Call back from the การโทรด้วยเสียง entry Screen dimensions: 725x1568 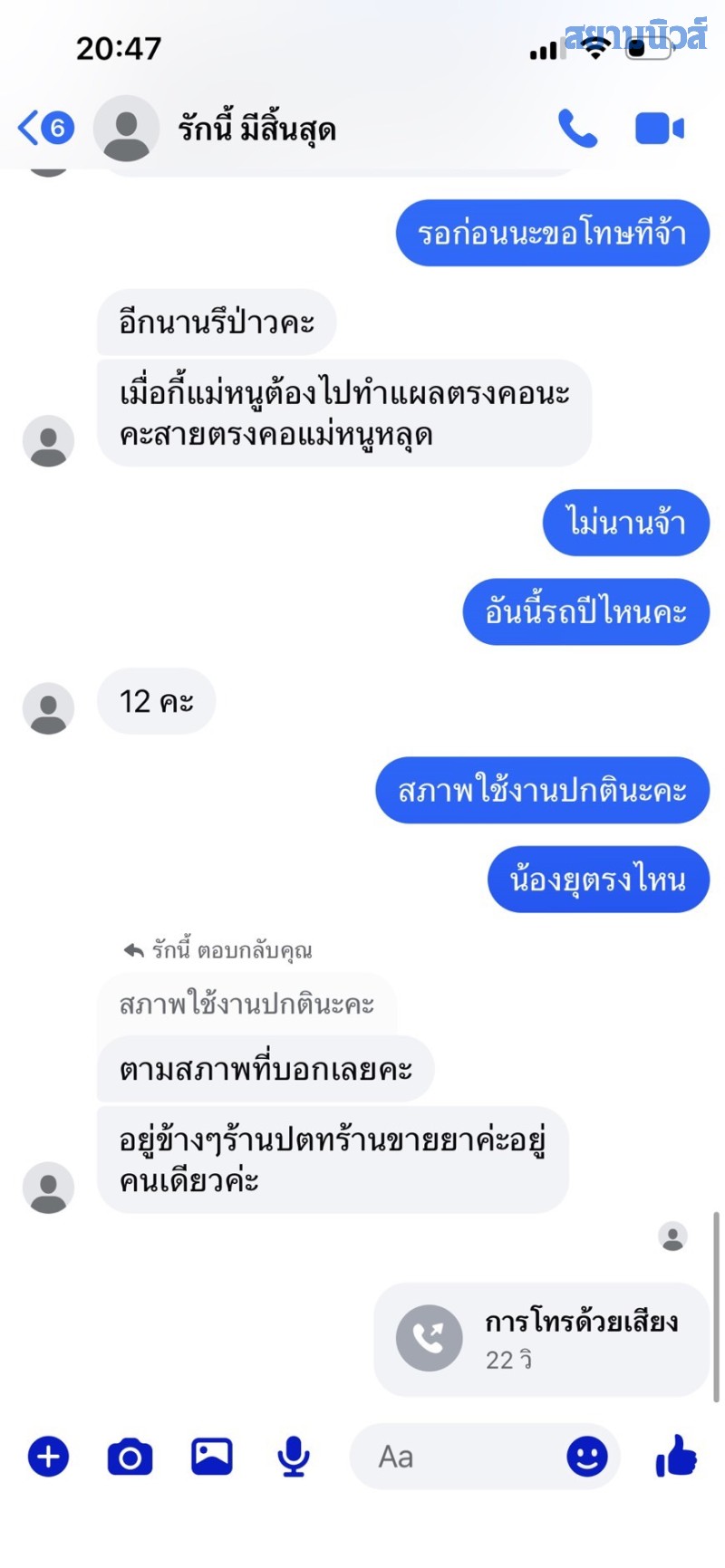[x=430, y=1339]
